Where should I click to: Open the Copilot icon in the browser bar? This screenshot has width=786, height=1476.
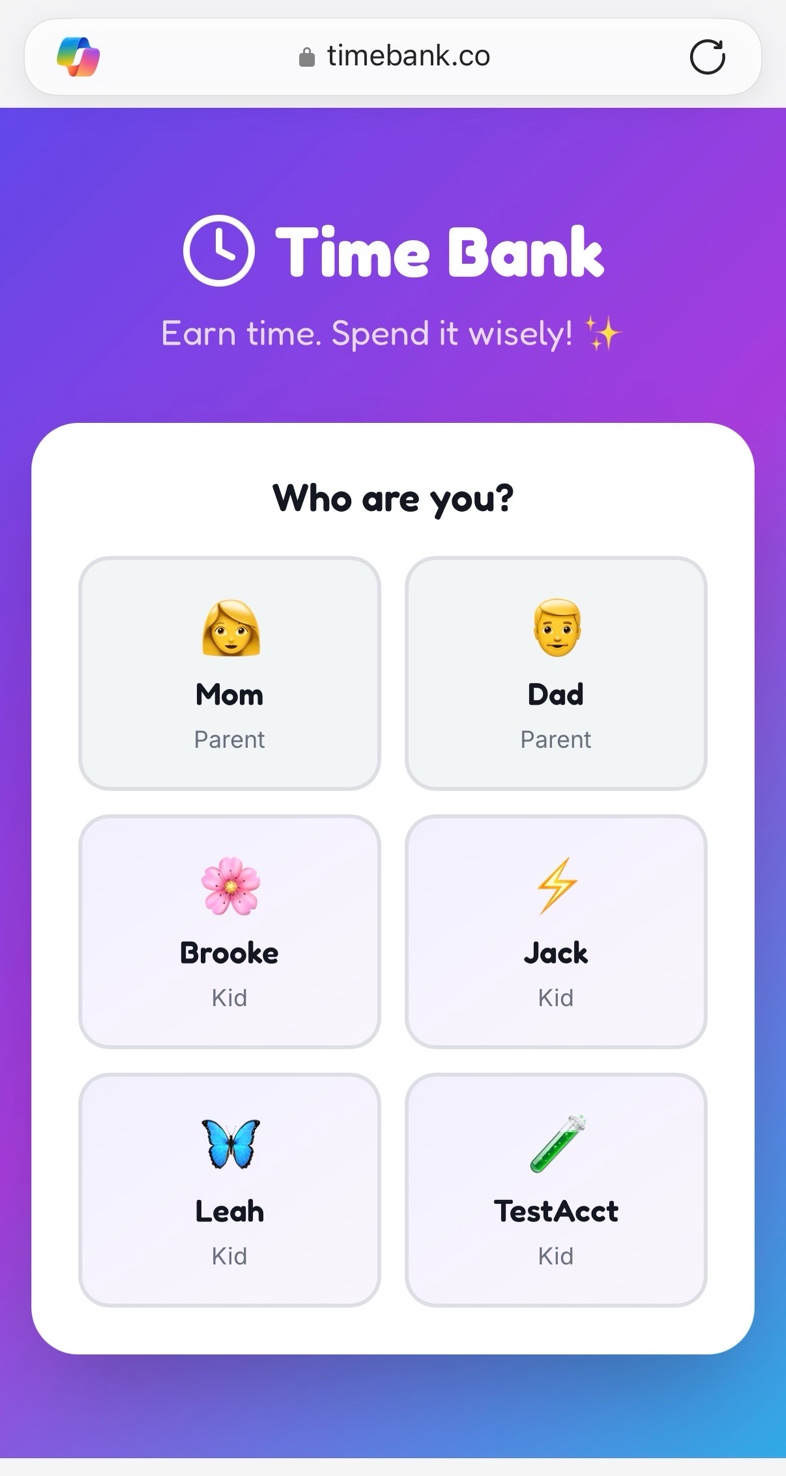point(78,57)
